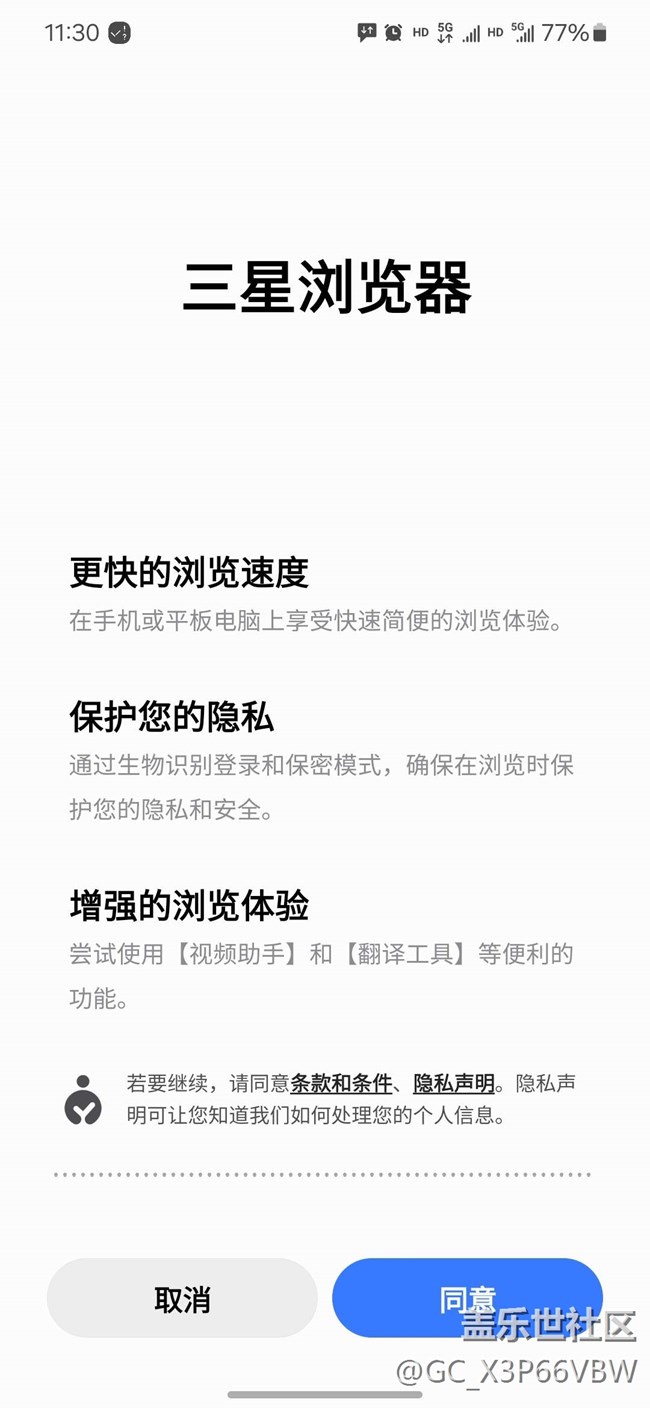Tap the 同意 button to agree

(x=467, y=1298)
